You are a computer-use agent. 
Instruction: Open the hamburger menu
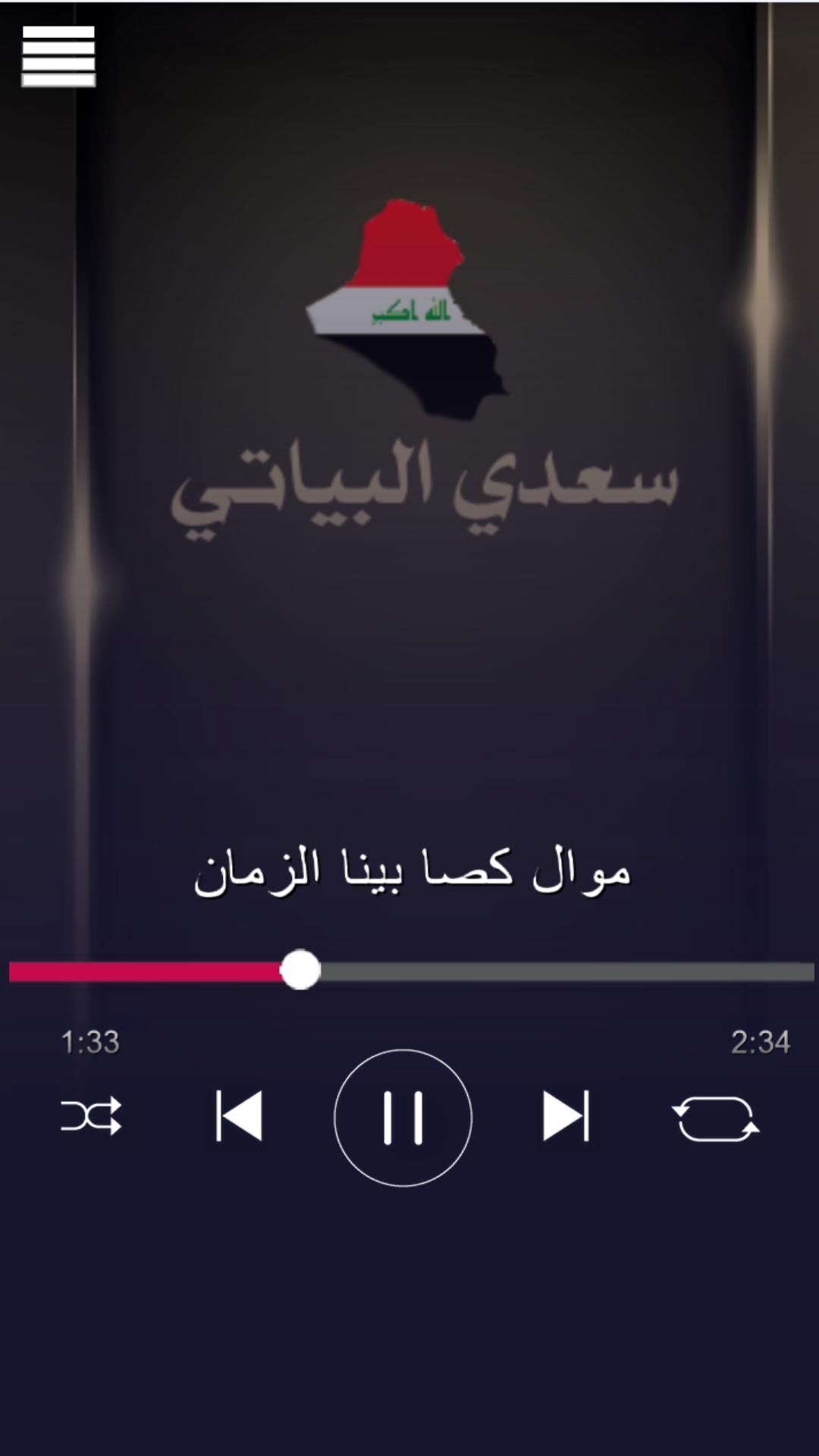click(x=58, y=56)
